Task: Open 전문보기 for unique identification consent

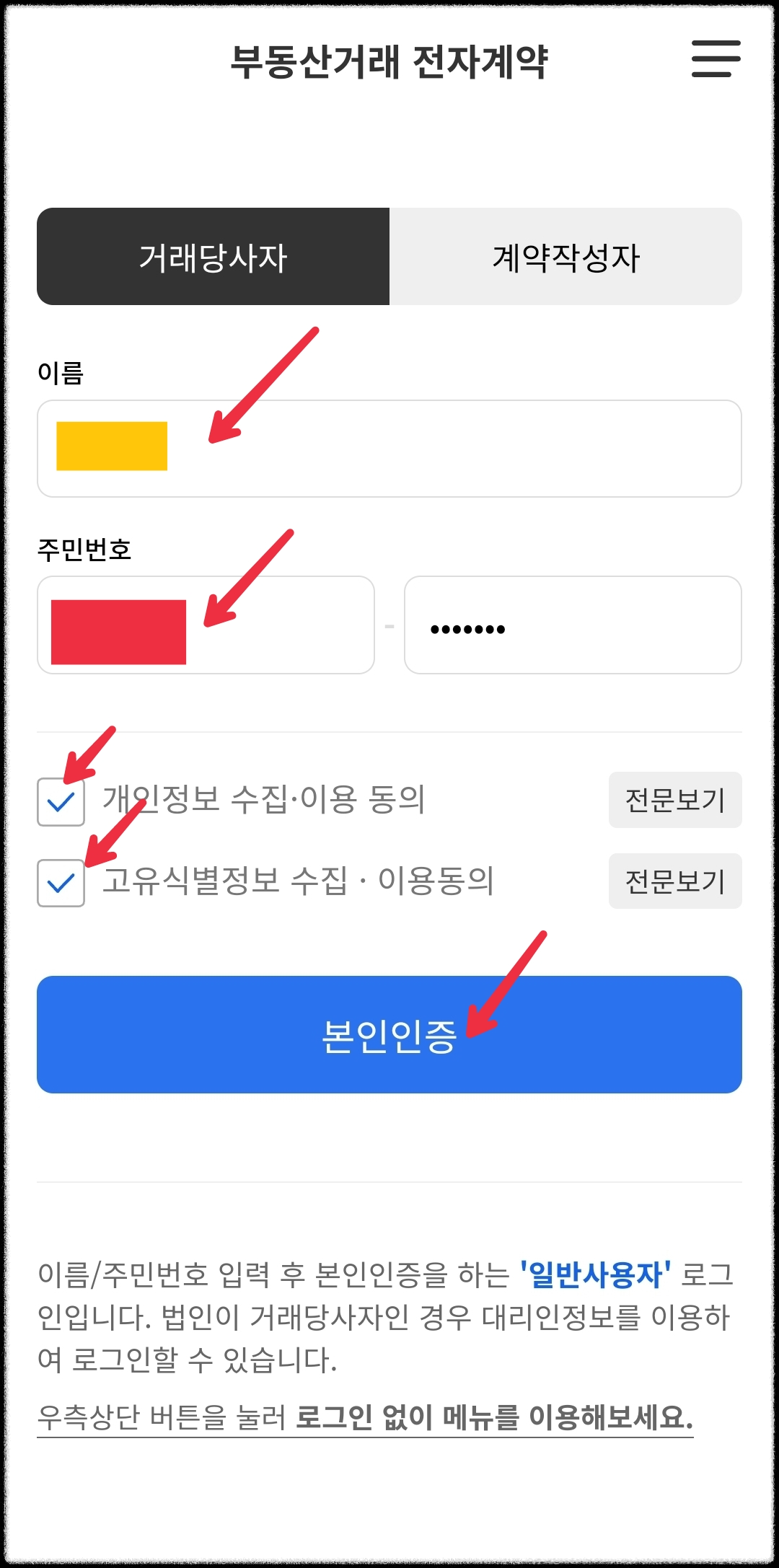Action: pyautogui.click(x=675, y=881)
